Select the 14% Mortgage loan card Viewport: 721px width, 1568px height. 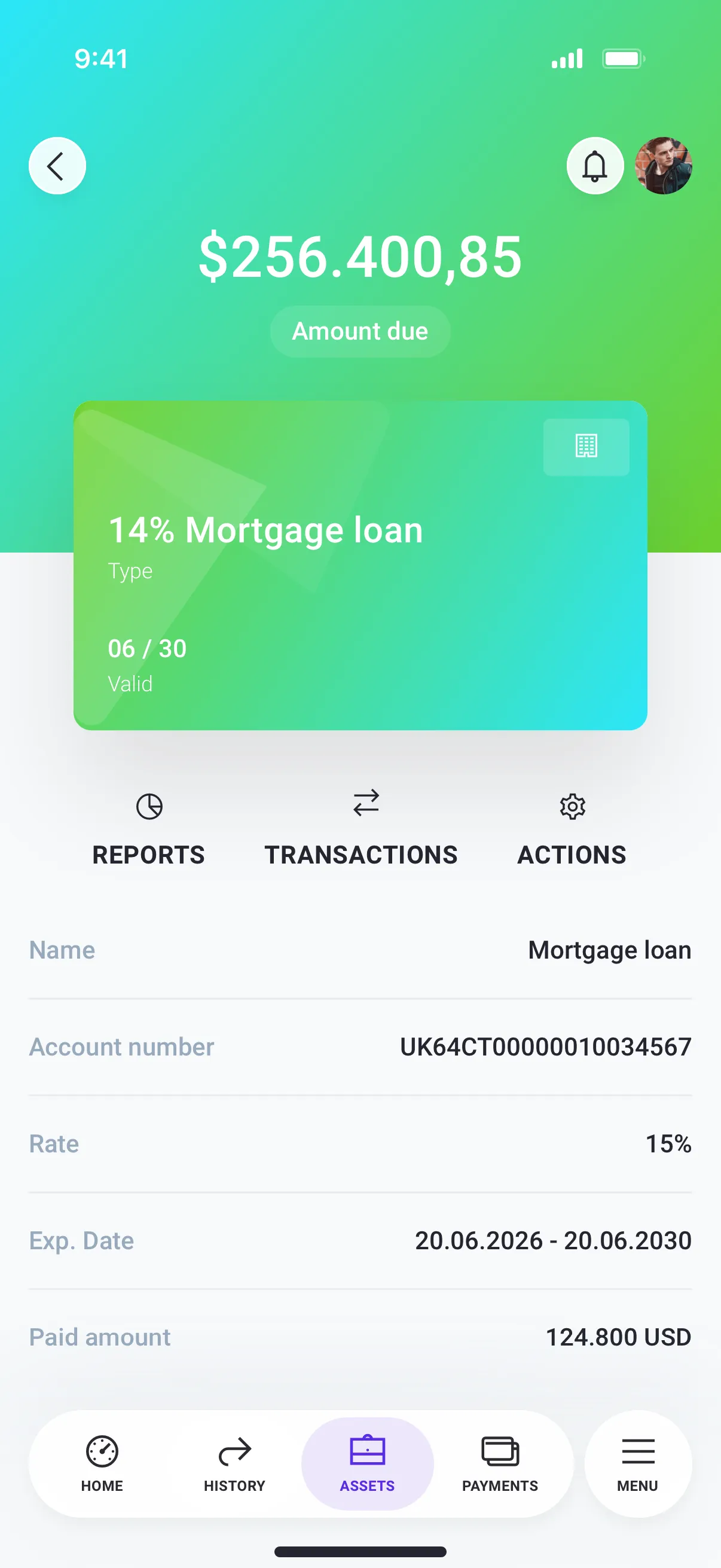pos(360,565)
